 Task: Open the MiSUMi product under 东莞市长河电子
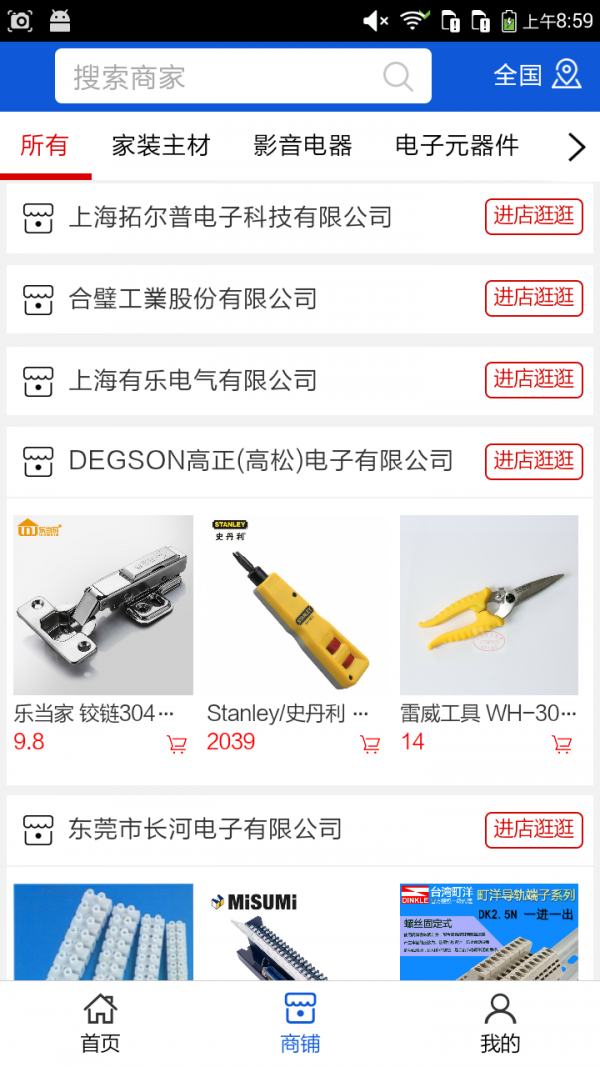point(296,932)
